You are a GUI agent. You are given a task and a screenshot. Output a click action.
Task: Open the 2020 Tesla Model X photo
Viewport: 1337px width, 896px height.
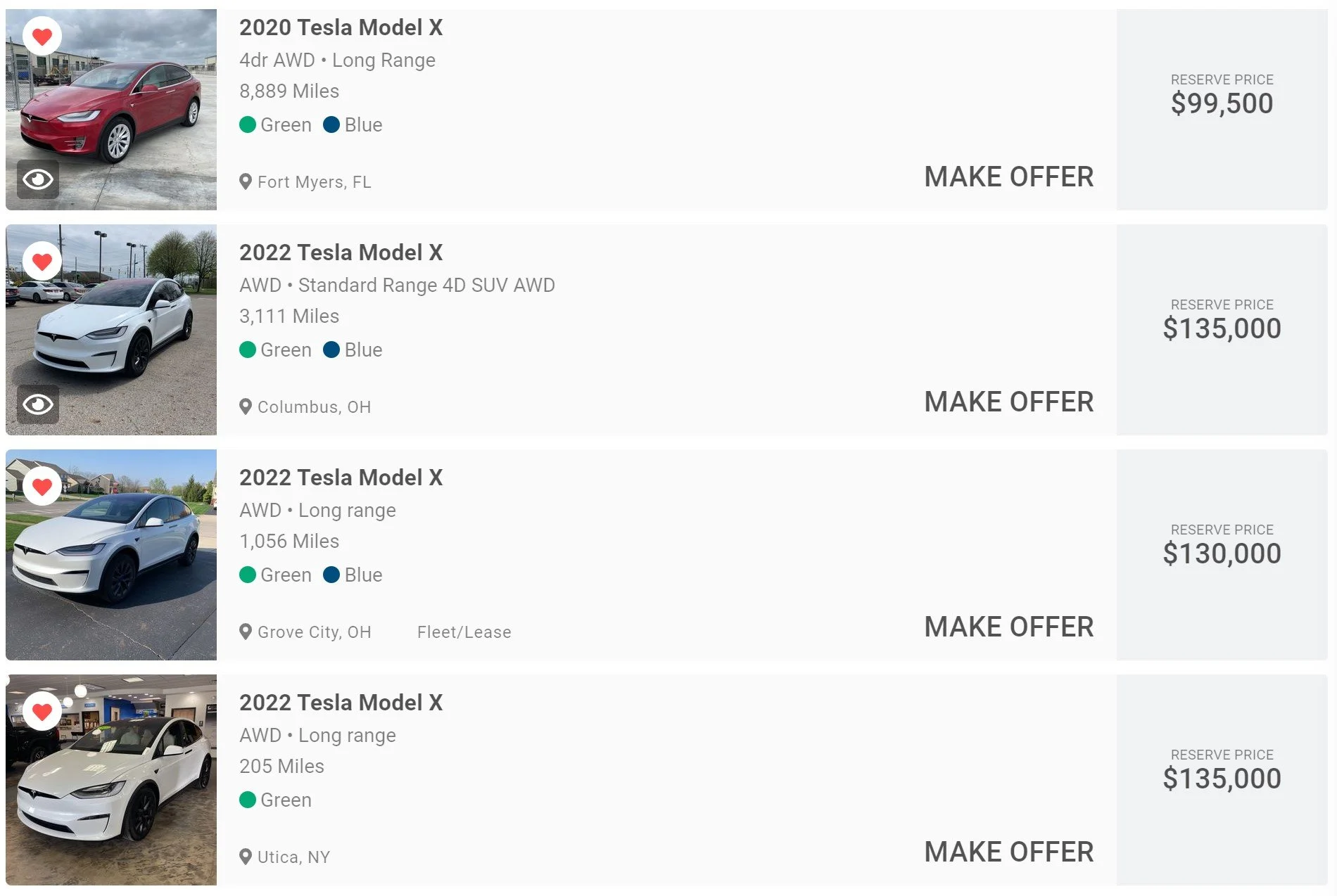click(x=111, y=110)
